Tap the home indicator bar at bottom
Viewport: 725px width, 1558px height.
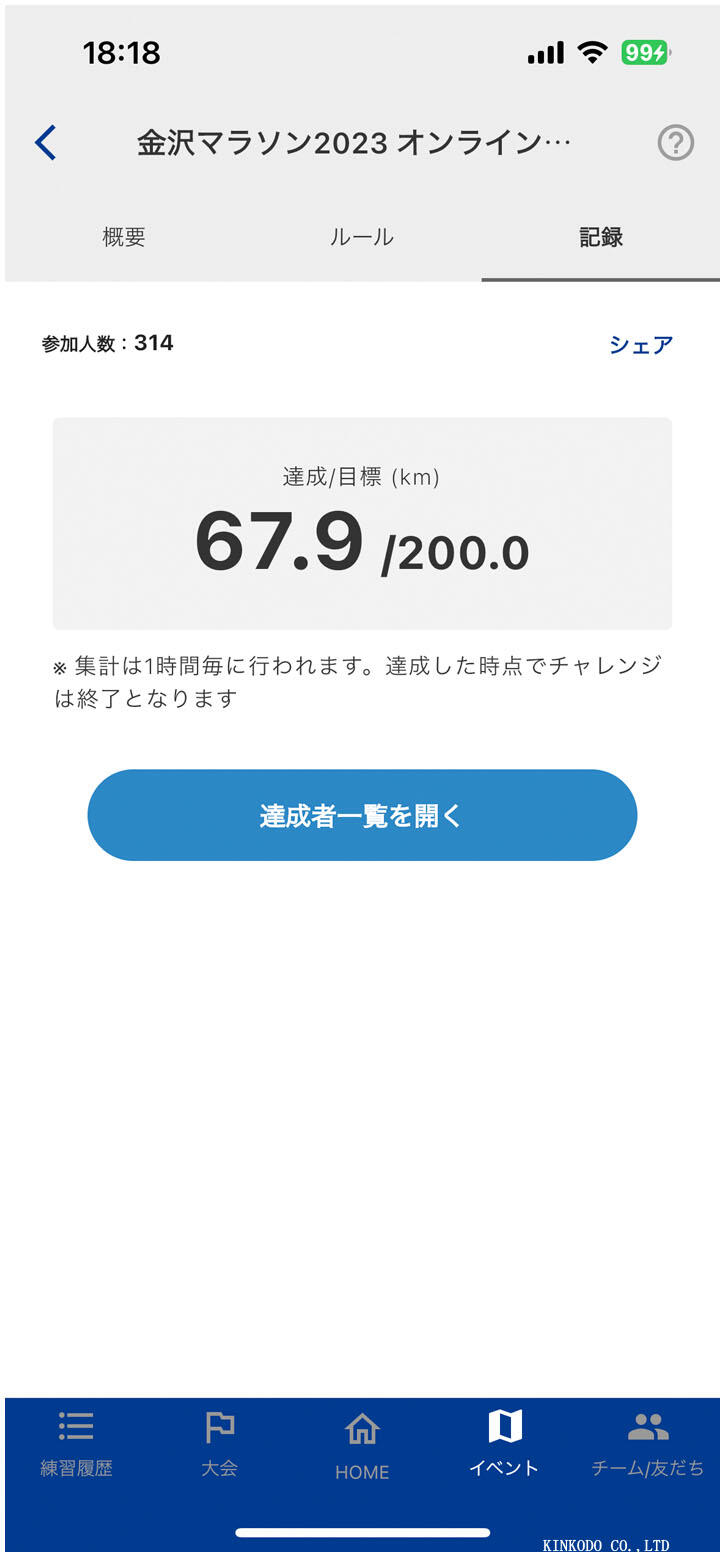point(362,1528)
